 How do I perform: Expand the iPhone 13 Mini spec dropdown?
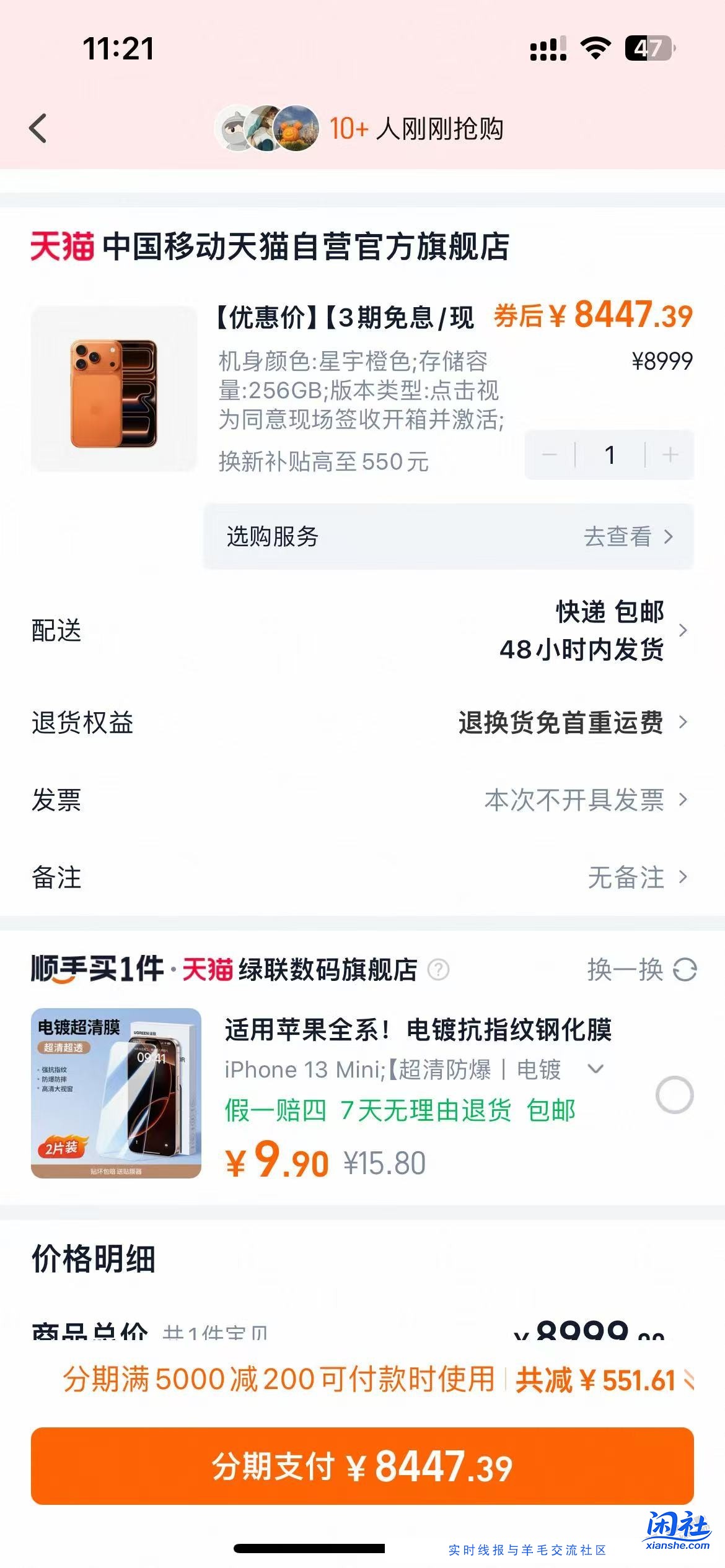tap(595, 1069)
